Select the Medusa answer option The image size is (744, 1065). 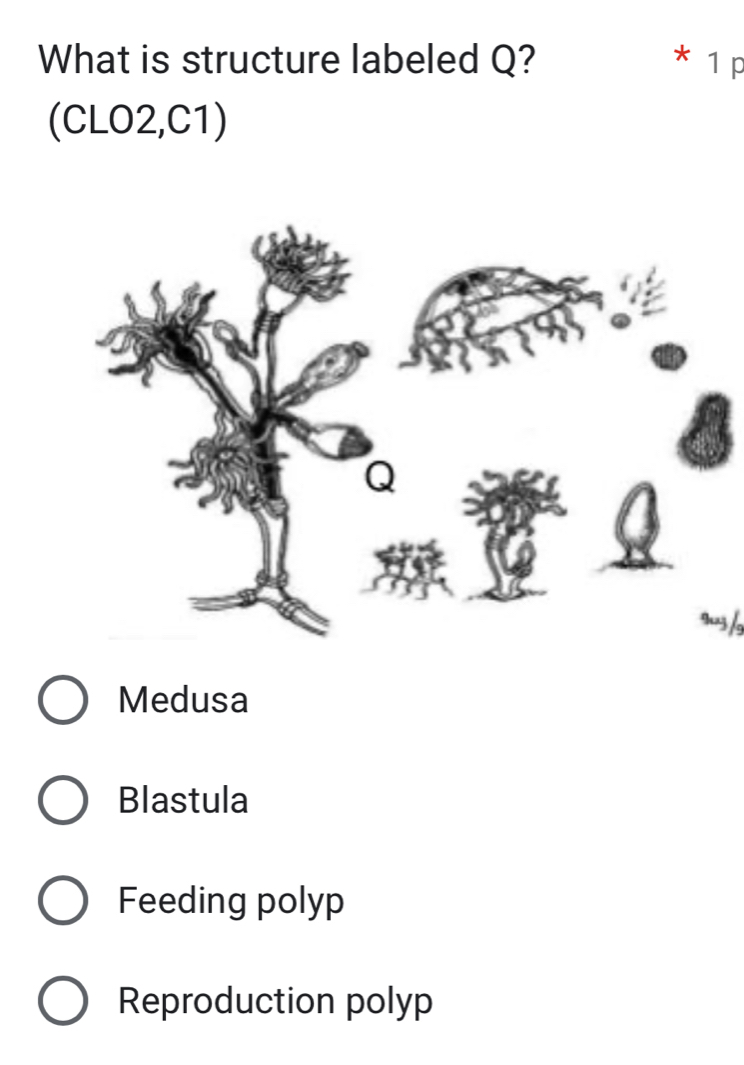point(63,701)
